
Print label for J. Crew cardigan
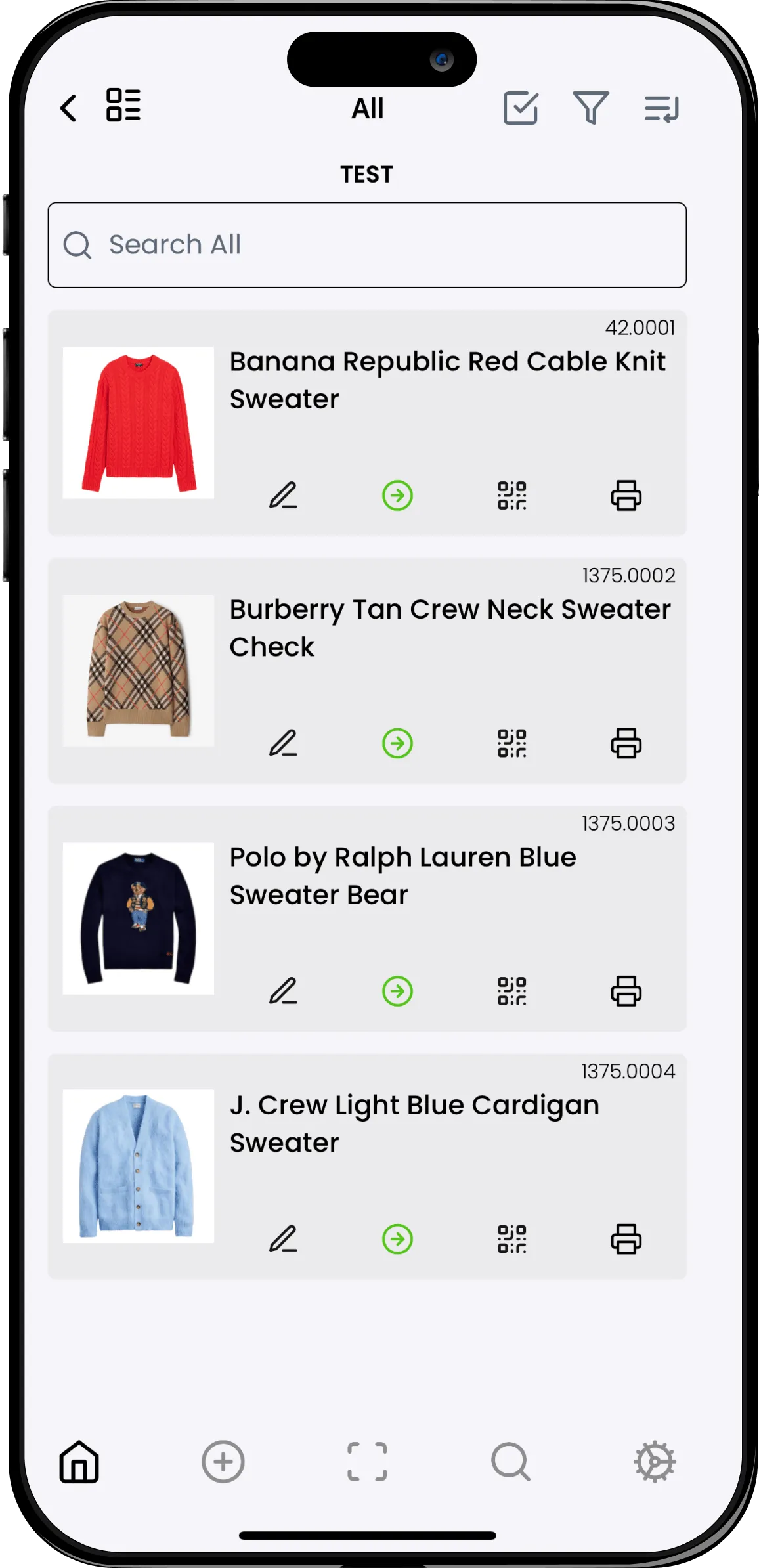pyautogui.click(x=626, y=1239)
